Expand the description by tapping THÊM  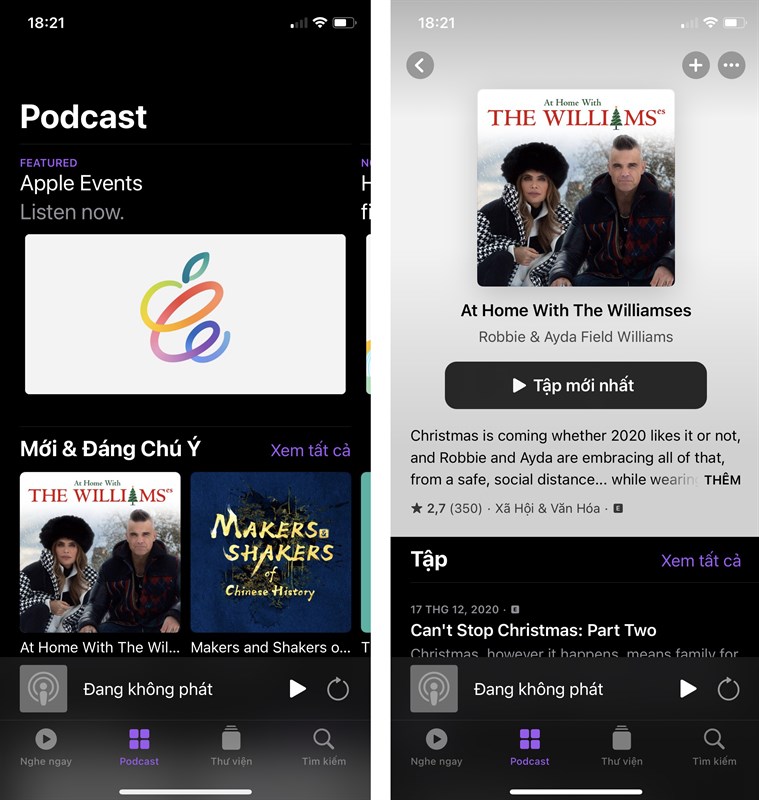tap(722, 480)
